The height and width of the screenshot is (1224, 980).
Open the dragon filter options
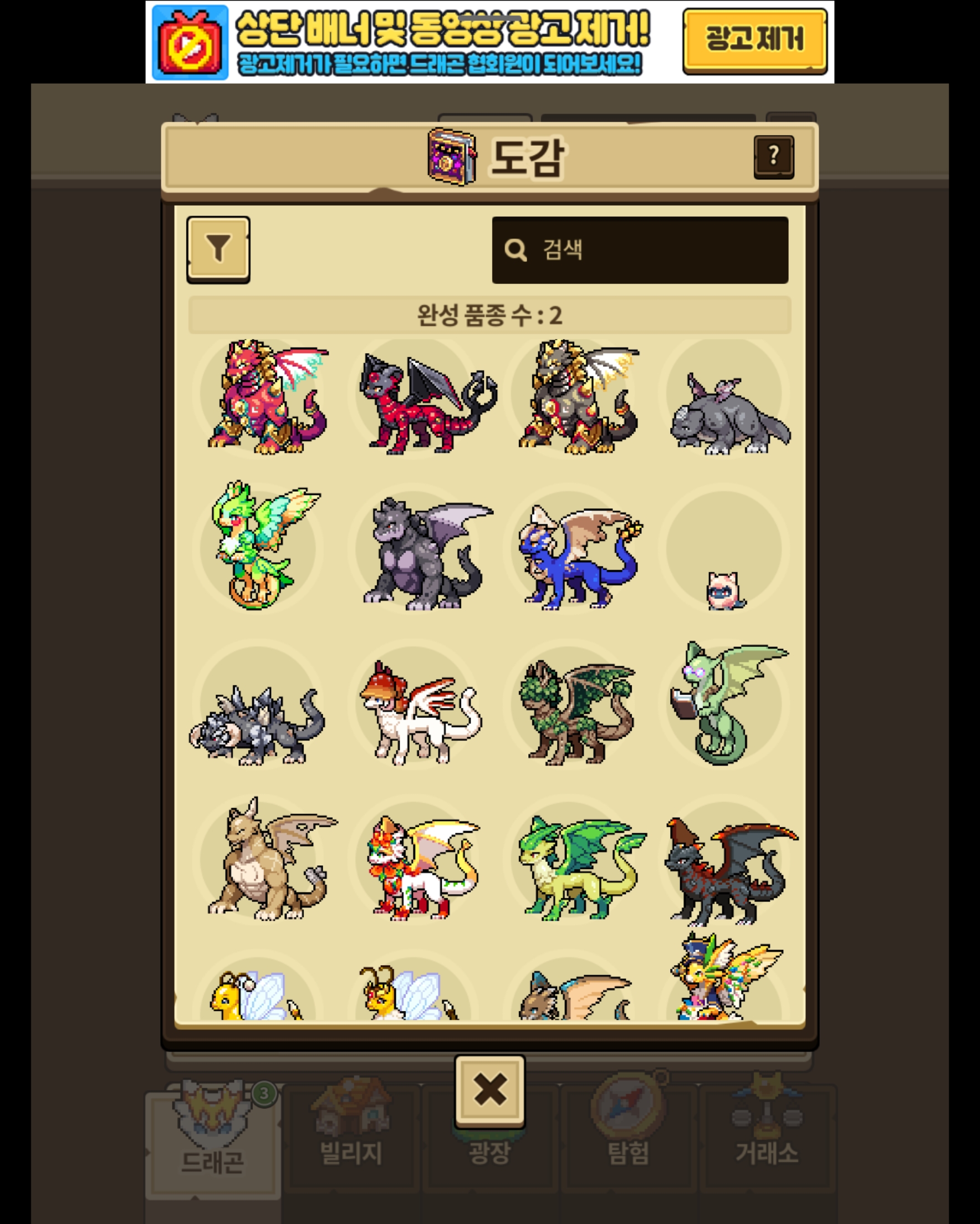(218, 249)
